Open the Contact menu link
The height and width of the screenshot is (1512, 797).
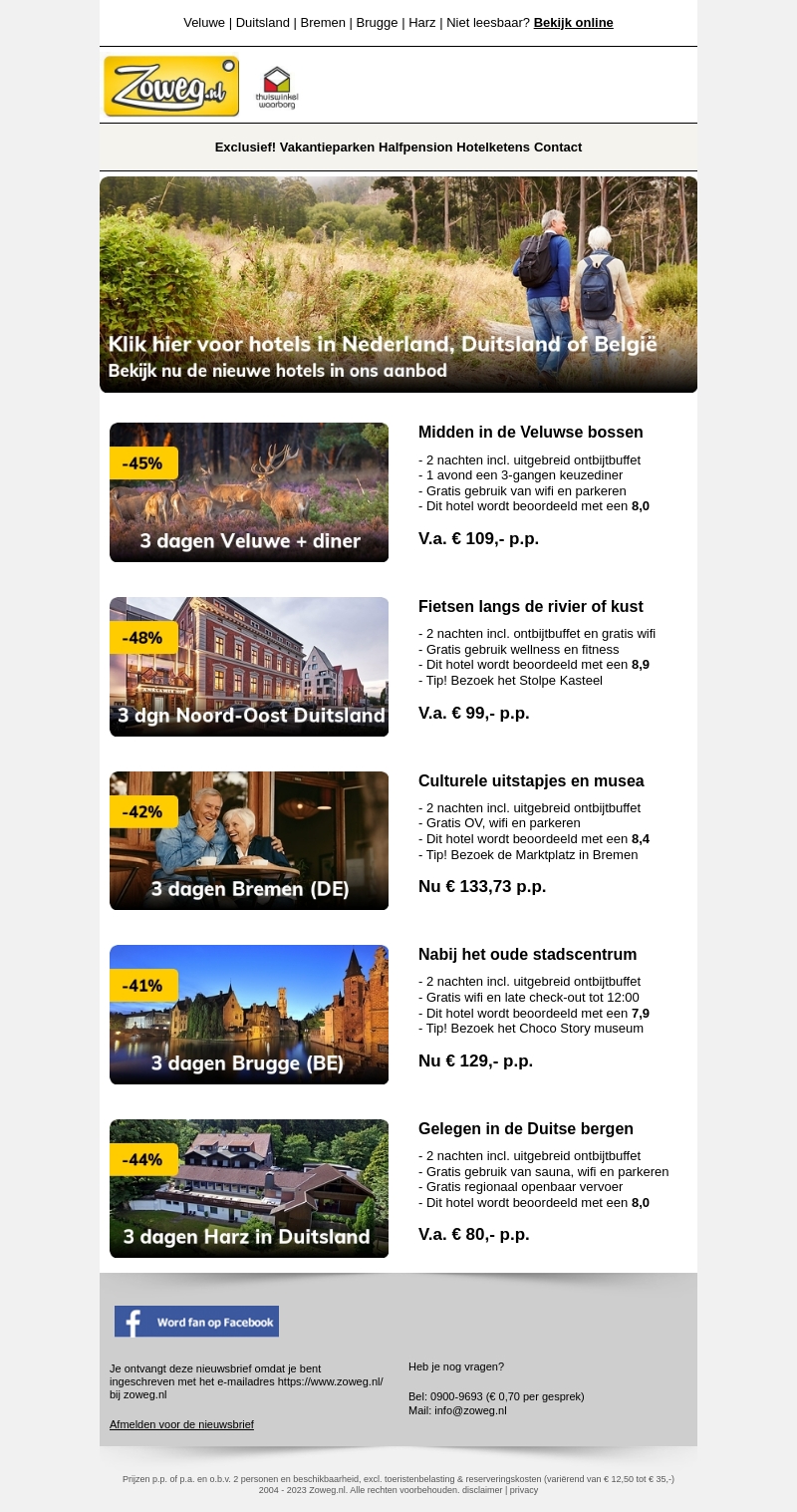(x=558, y=148)
